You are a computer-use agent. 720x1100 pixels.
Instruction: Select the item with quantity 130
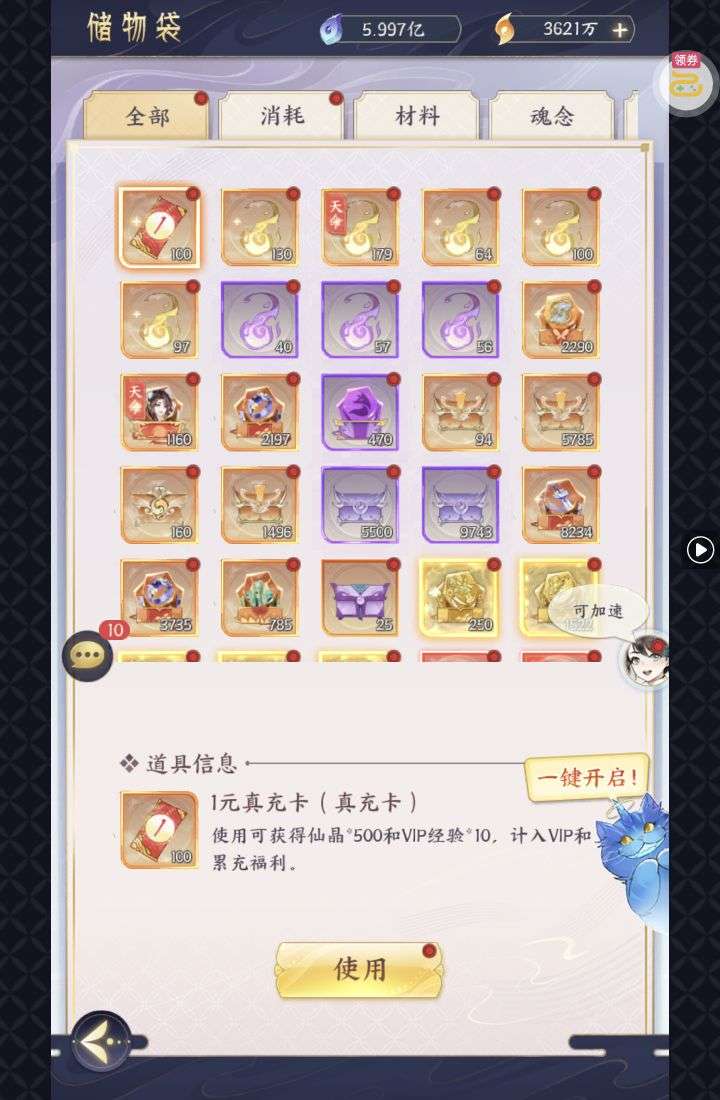[259, 227]
